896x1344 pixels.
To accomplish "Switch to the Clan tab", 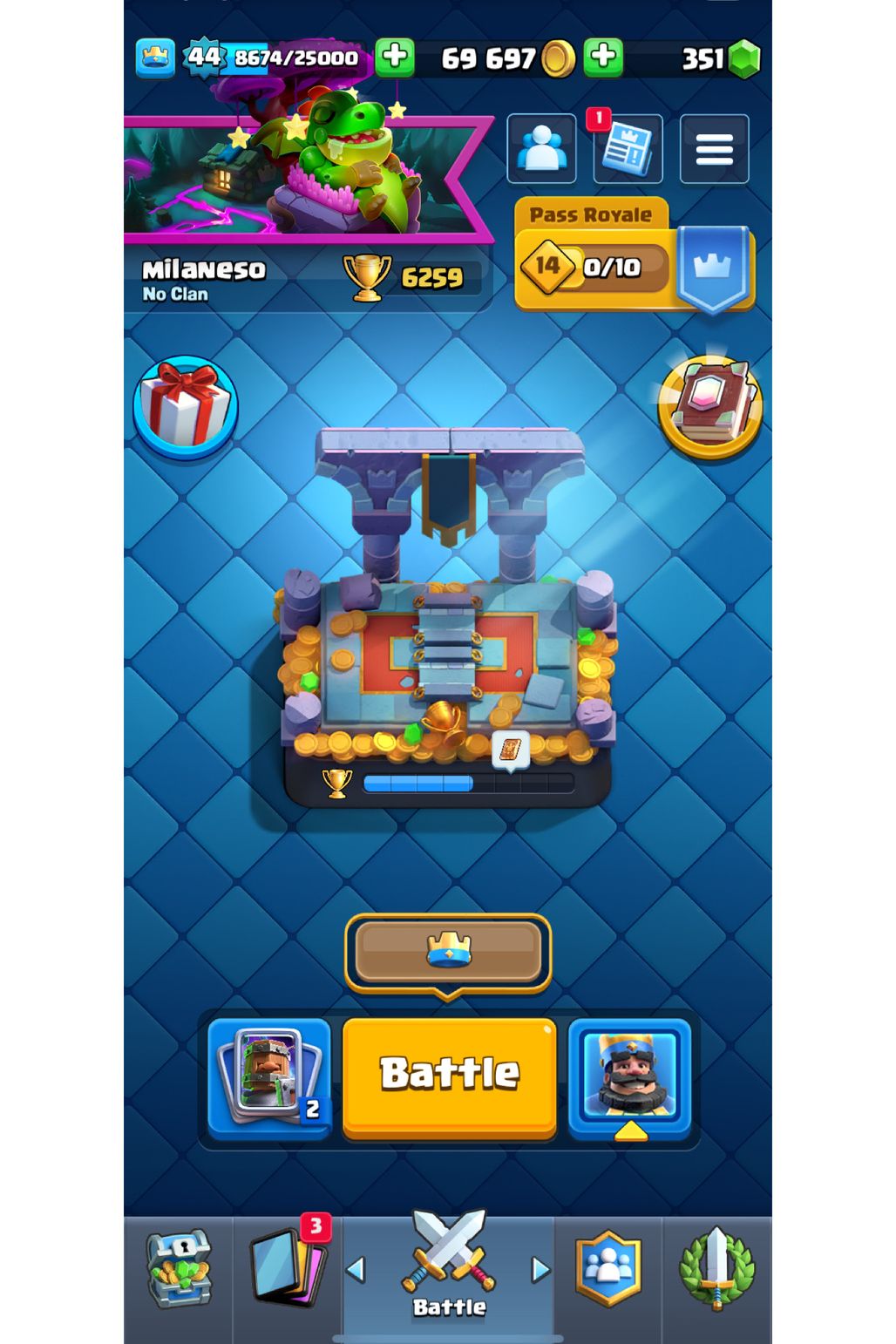I will click(608, 1269).
